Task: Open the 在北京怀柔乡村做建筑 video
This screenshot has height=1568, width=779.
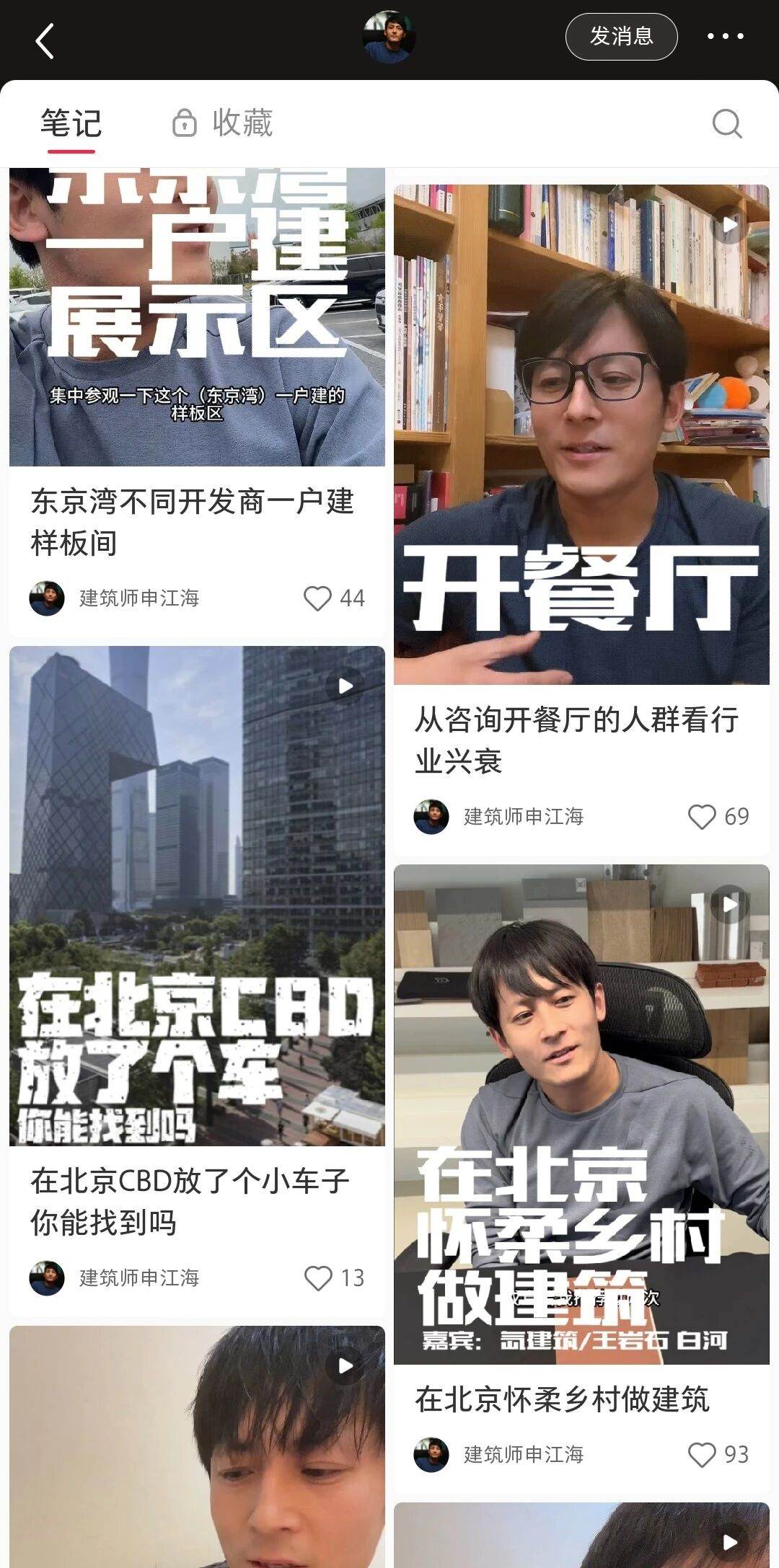Action: pyautogui.click(x=581, y=1114)
